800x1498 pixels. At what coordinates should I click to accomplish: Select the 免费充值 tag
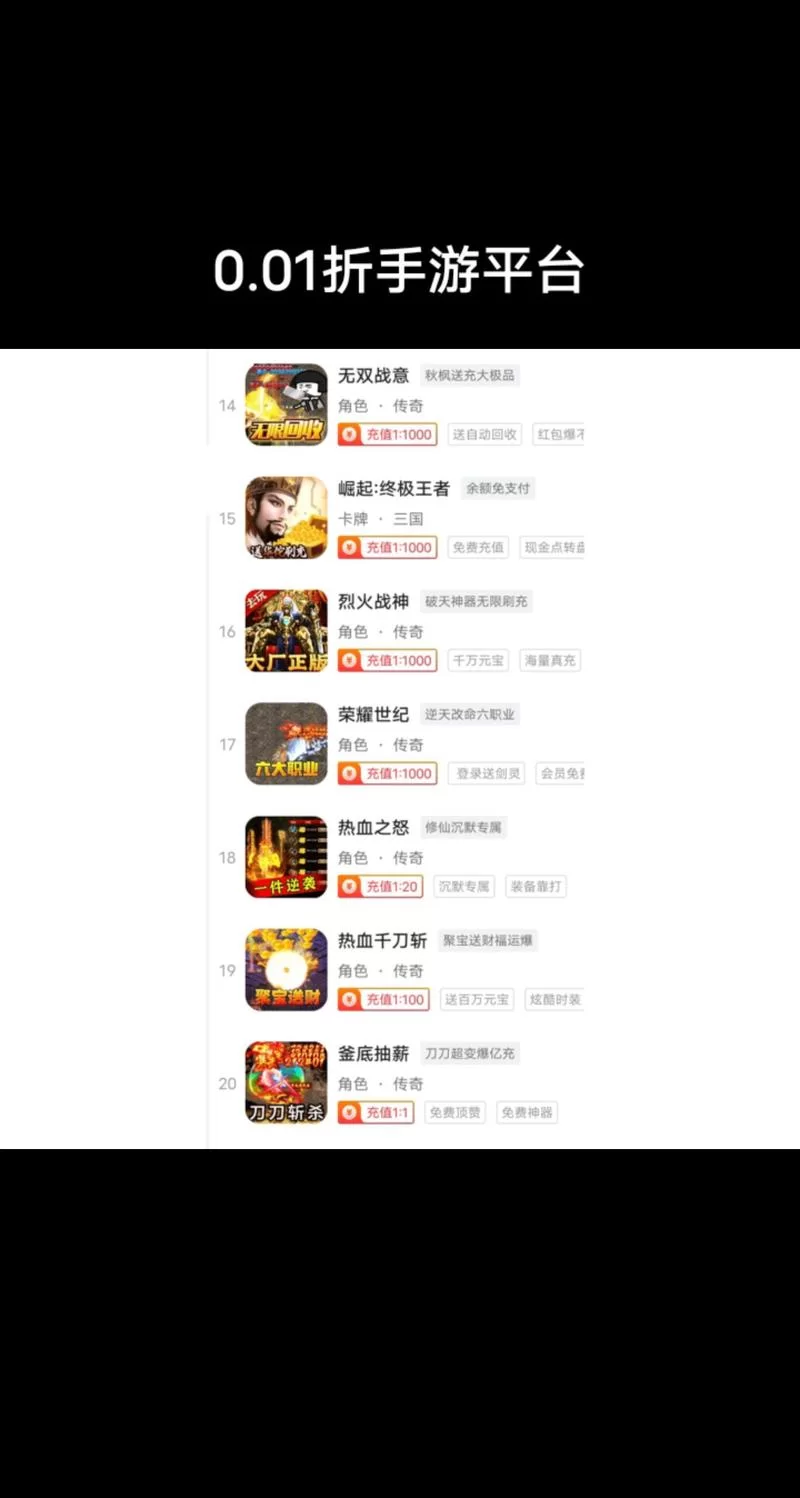477,547
